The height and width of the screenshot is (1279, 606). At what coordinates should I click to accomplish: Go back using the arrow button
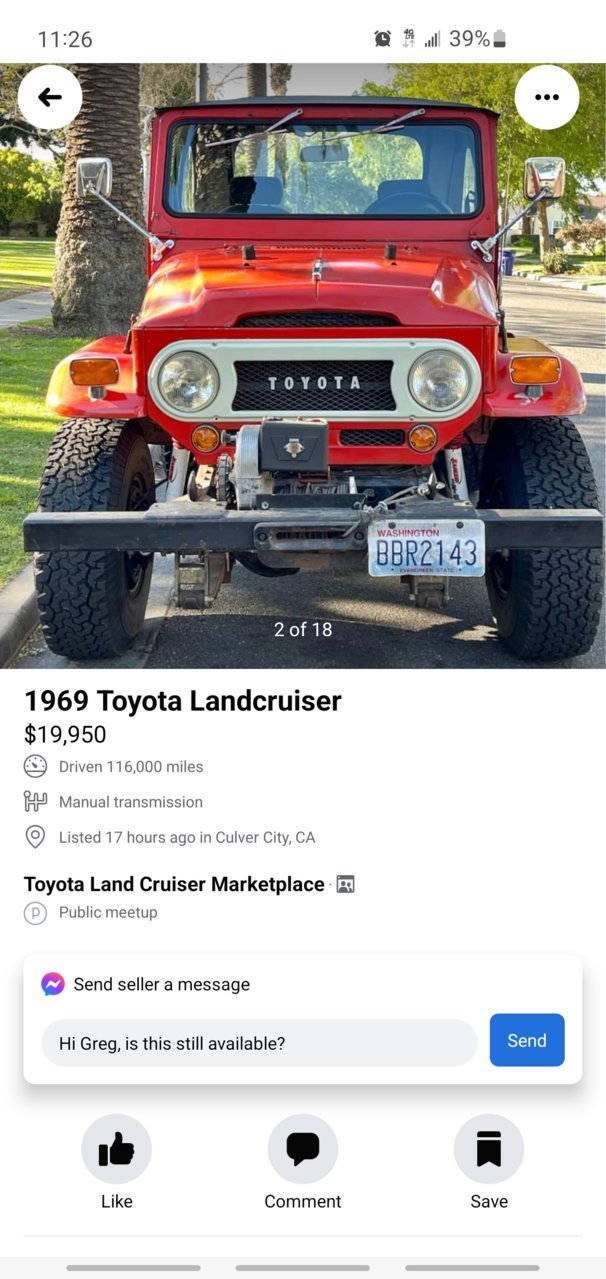click(x=50, y=97)
